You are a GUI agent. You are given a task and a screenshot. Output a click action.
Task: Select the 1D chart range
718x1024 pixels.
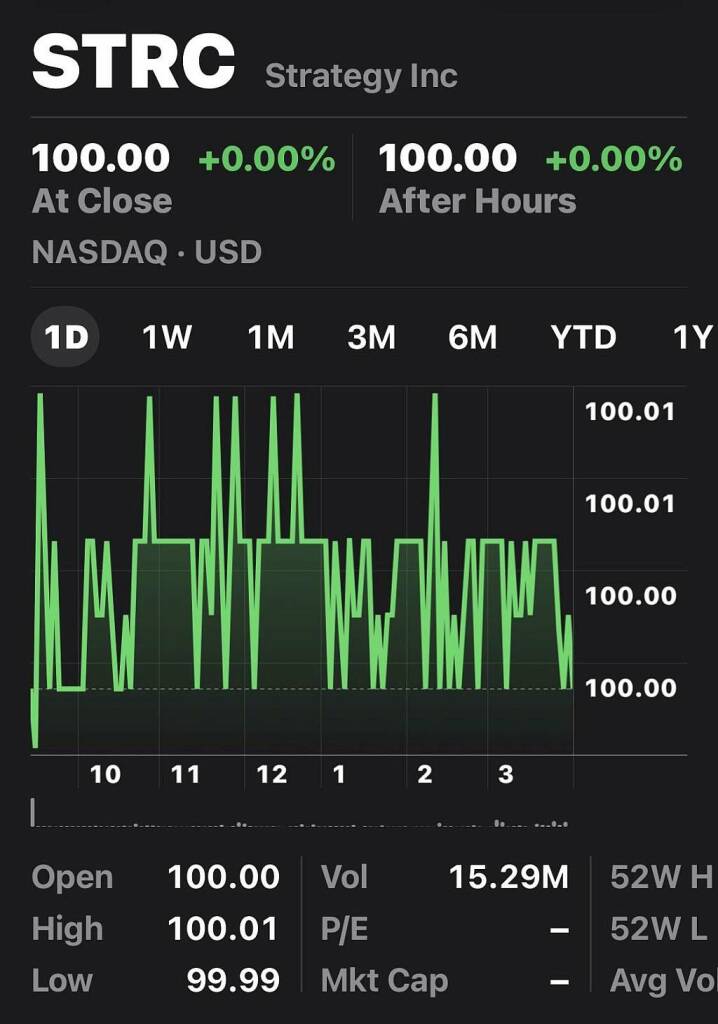(65, 338)
